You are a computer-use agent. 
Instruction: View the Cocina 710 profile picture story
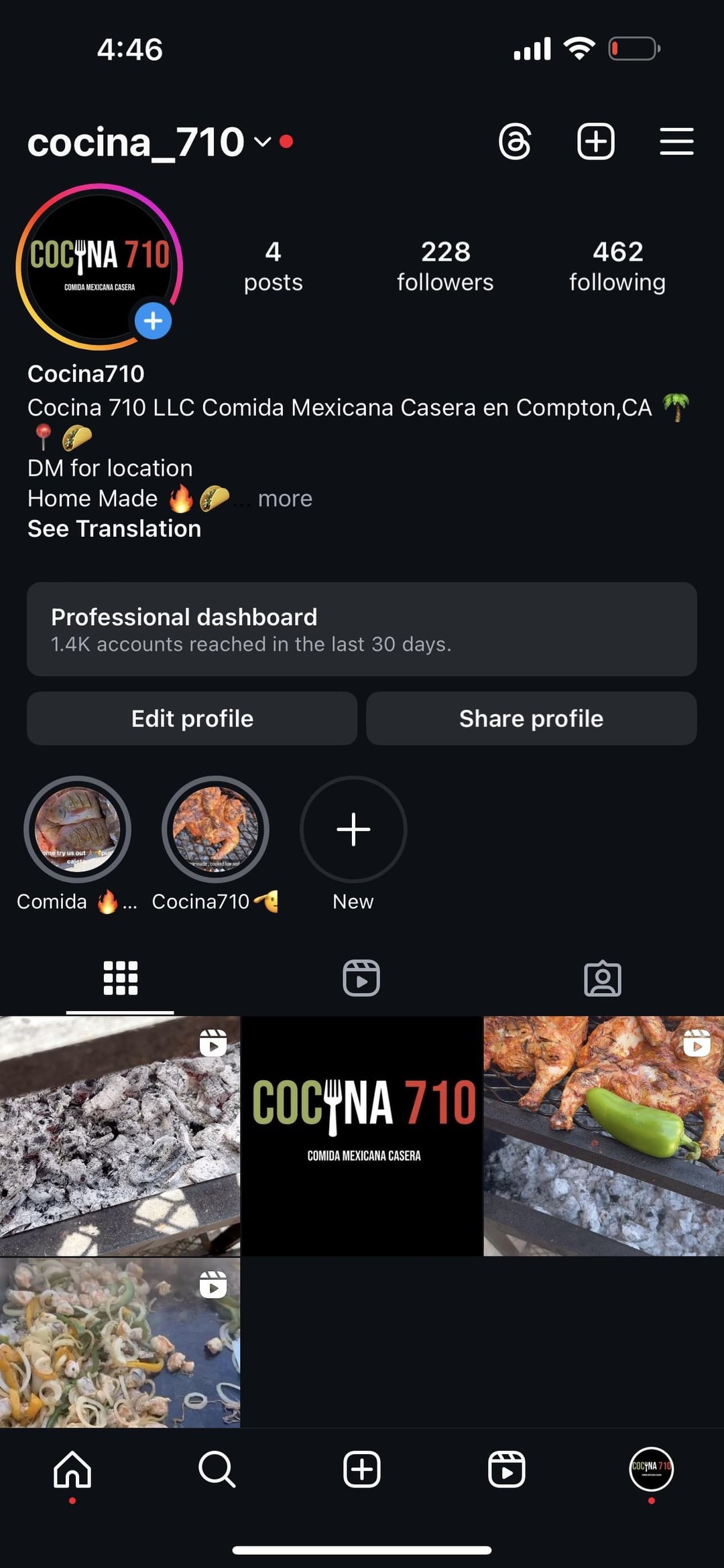pos(99,267)
